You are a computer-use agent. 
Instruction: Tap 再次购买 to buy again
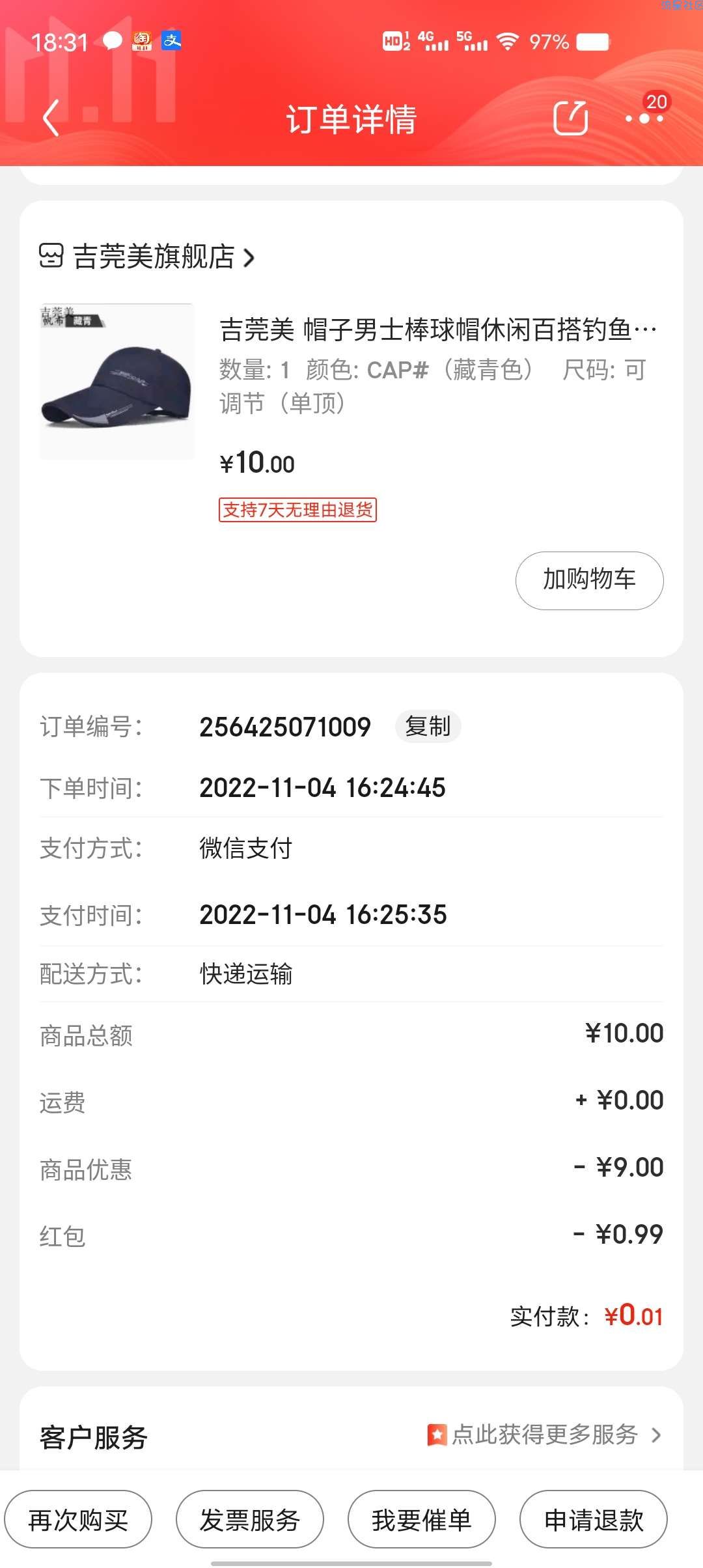pos(78,1519)
